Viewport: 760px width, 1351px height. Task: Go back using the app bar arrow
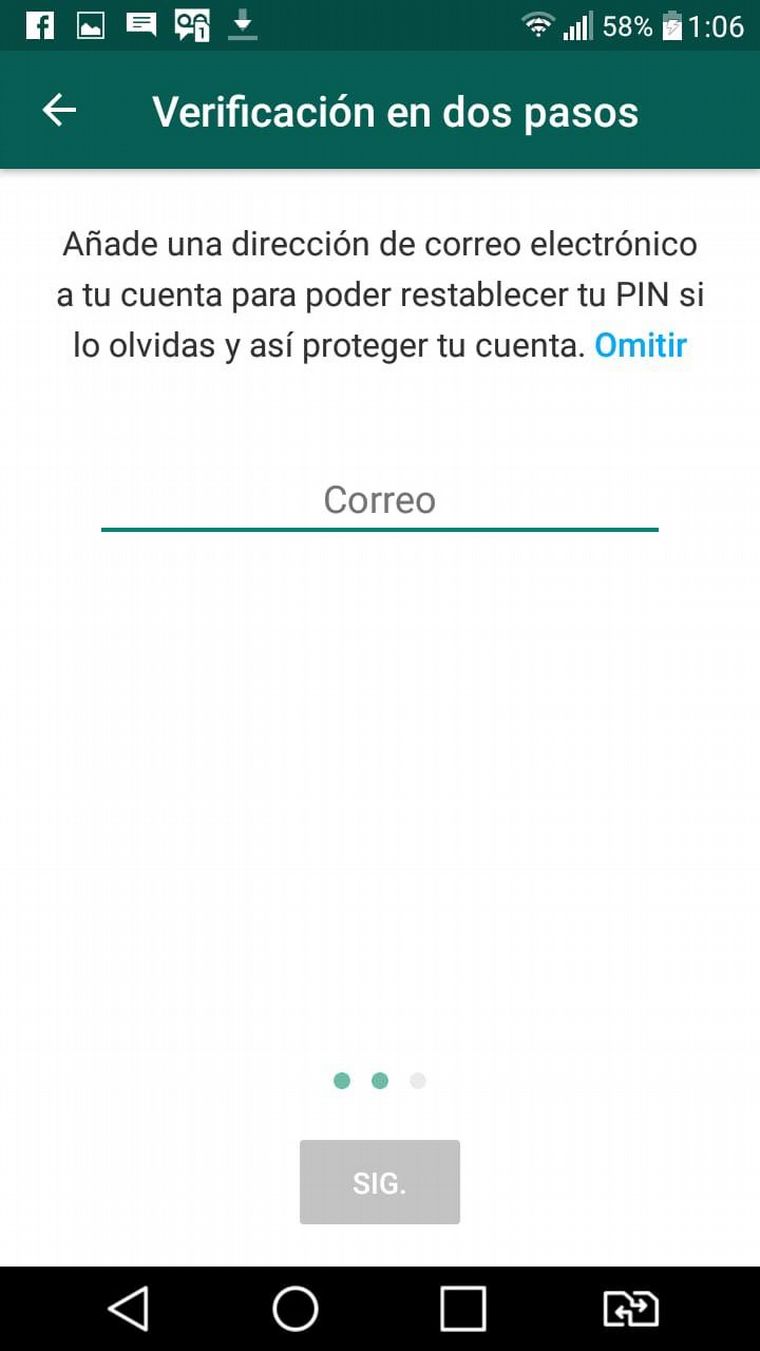(x=59, y=111)
